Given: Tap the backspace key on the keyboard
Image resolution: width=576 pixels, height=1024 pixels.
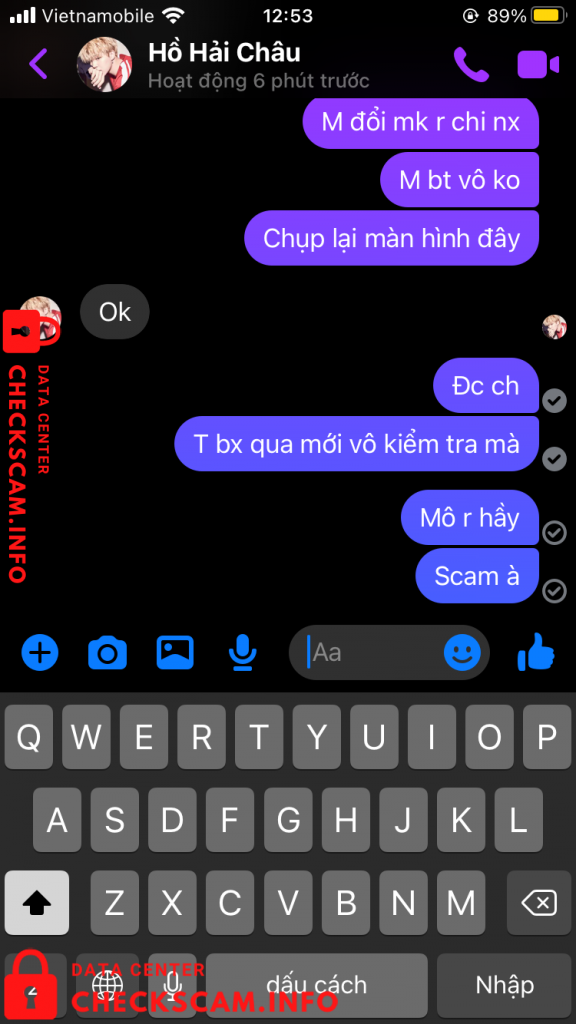Looking at the screenshot, I should coord(539,903).
